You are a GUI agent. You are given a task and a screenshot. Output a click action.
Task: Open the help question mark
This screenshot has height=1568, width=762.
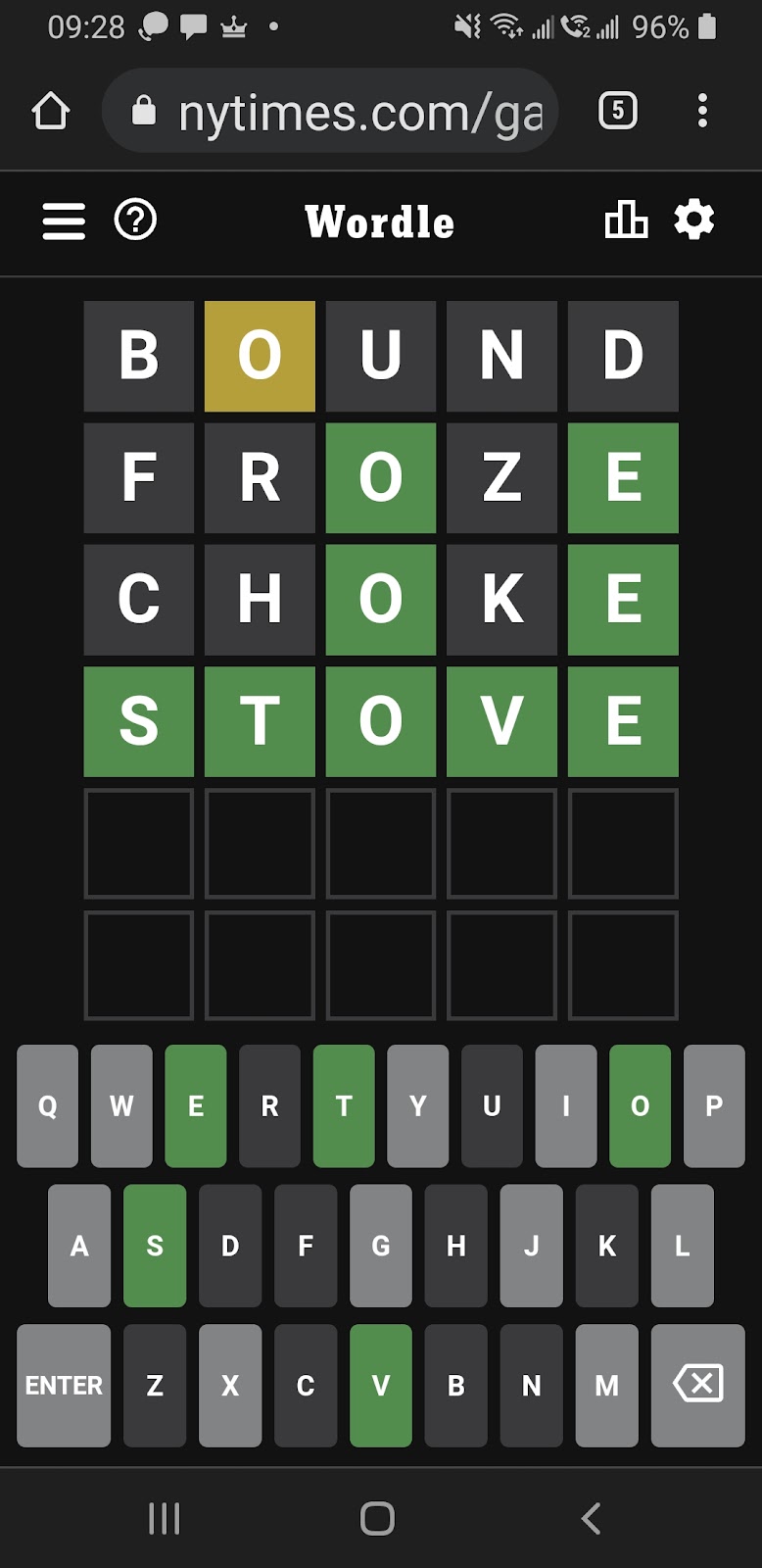click(x=135, y=220)
